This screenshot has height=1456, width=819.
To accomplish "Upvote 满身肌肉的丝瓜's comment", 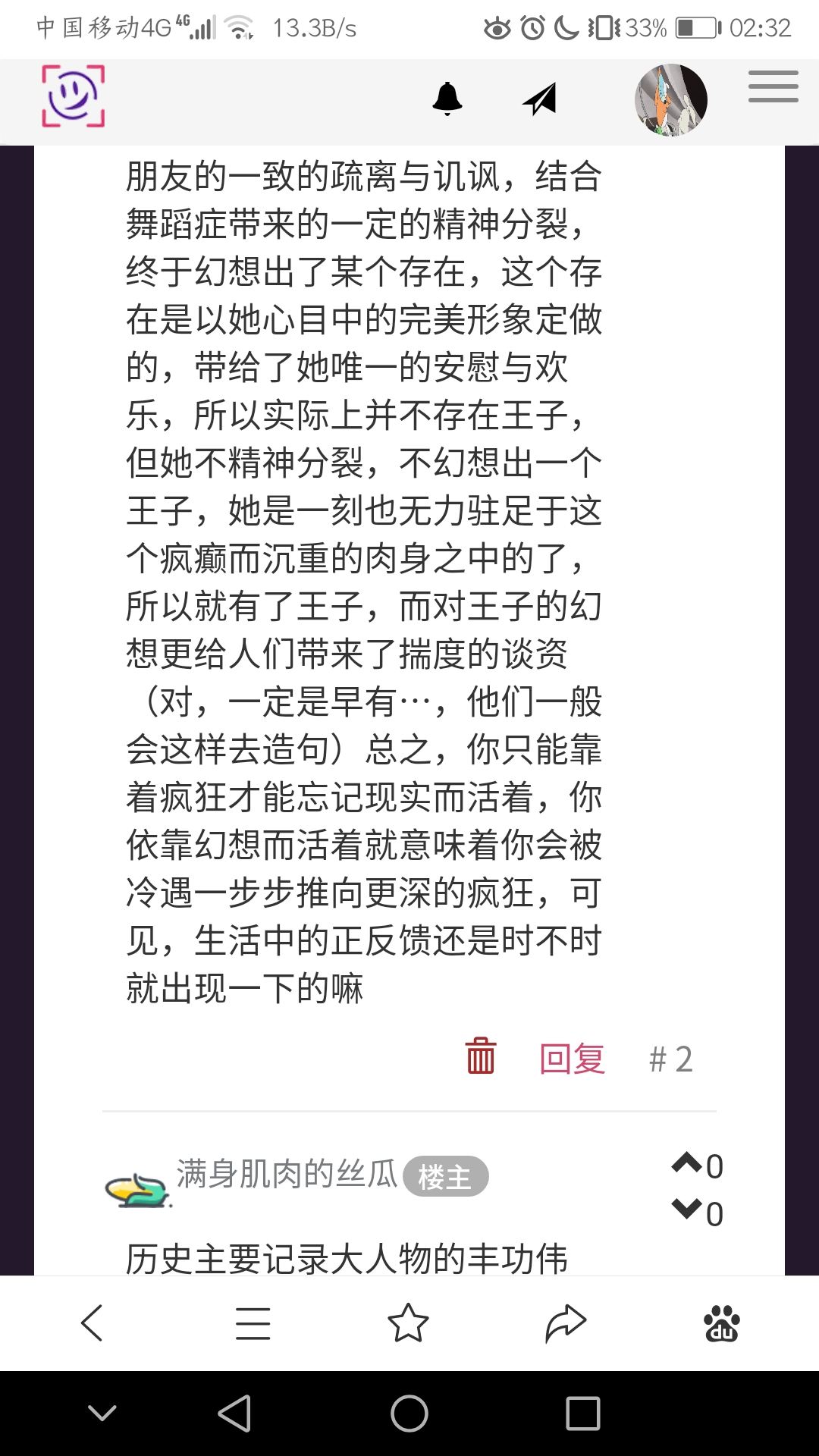I will 687,1163.
